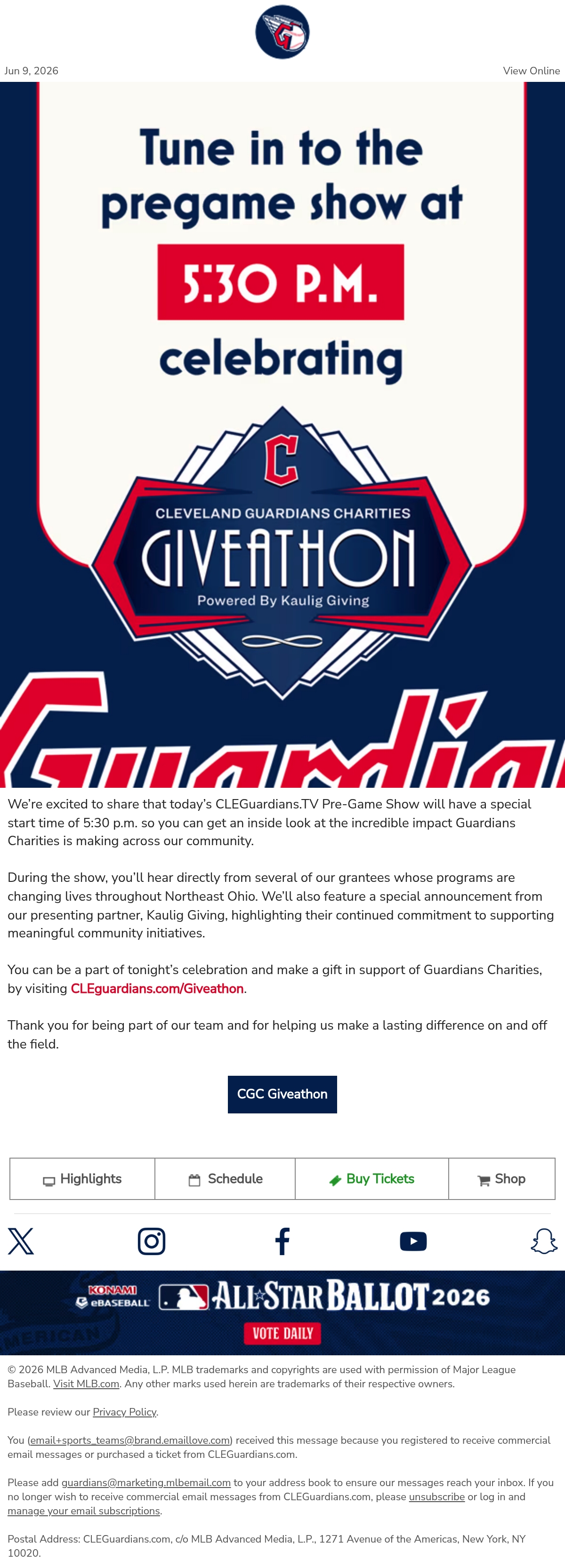Image resolution: width=565 pixels, height=1568 pixels.
Task: Tap the Snapchat ghost icon
Action: tap(544, 1240)
